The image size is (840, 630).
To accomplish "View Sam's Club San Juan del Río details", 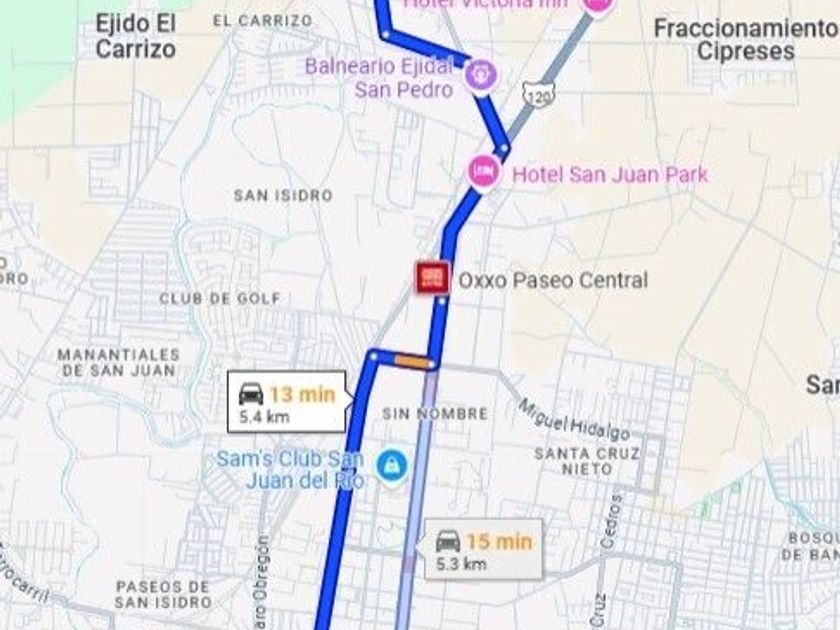I will (389, 465).
